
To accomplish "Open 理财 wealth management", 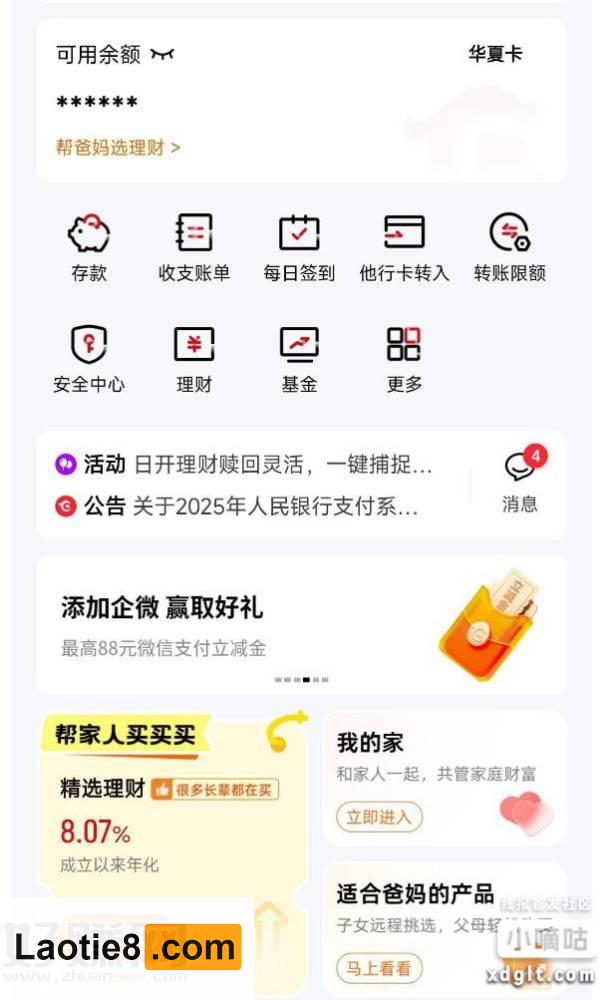I will pos(194,359).
